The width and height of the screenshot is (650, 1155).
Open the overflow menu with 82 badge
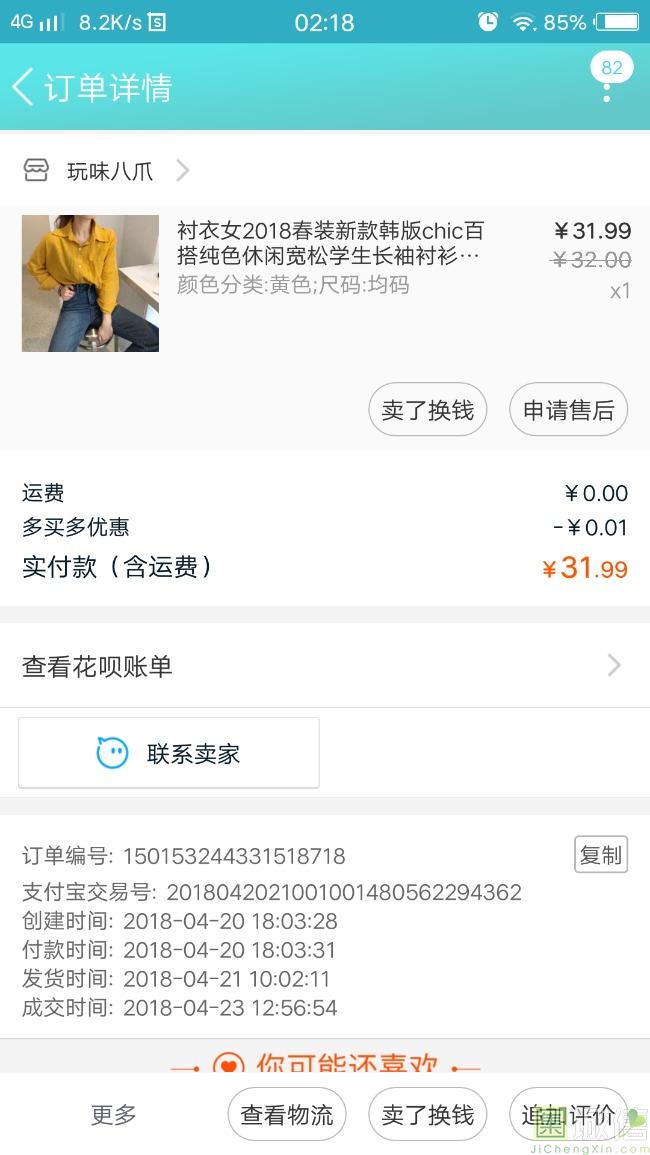pyautogui.click(x=607, y=87)
